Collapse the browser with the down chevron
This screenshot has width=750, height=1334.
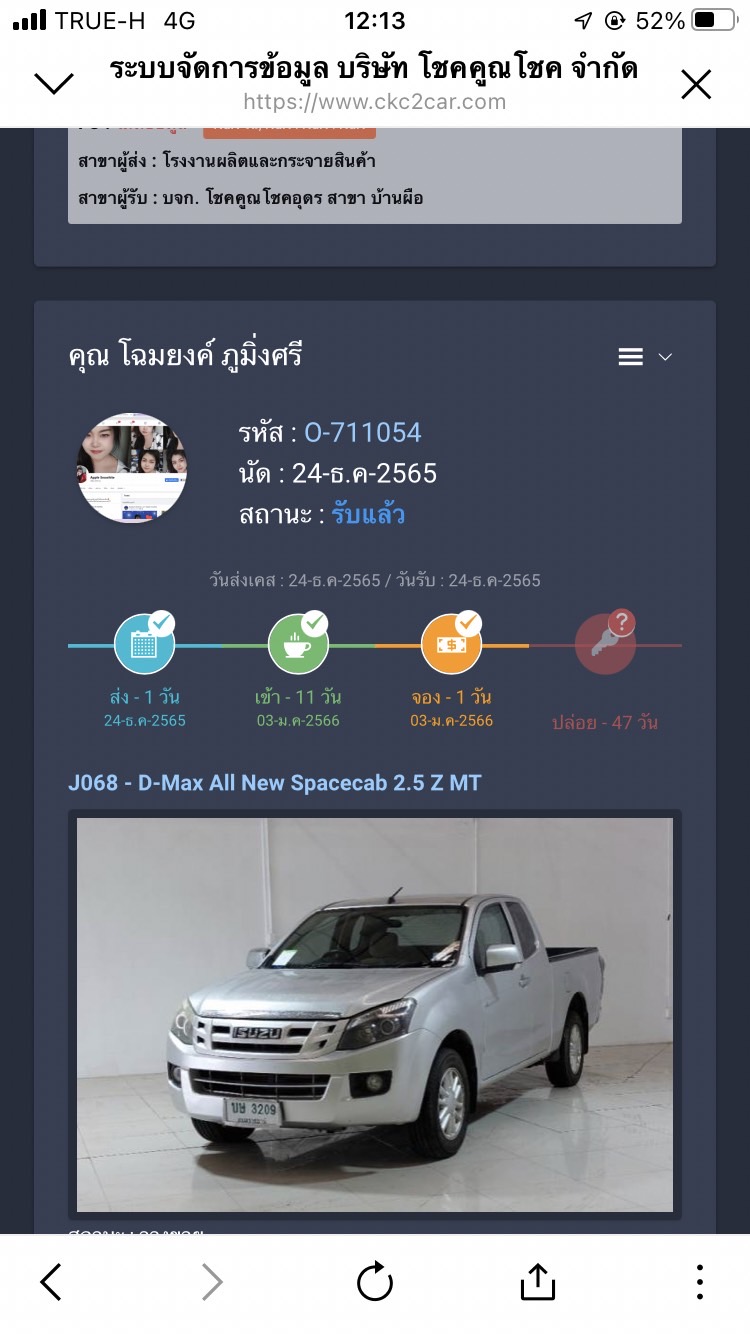[x=54, y=84]
